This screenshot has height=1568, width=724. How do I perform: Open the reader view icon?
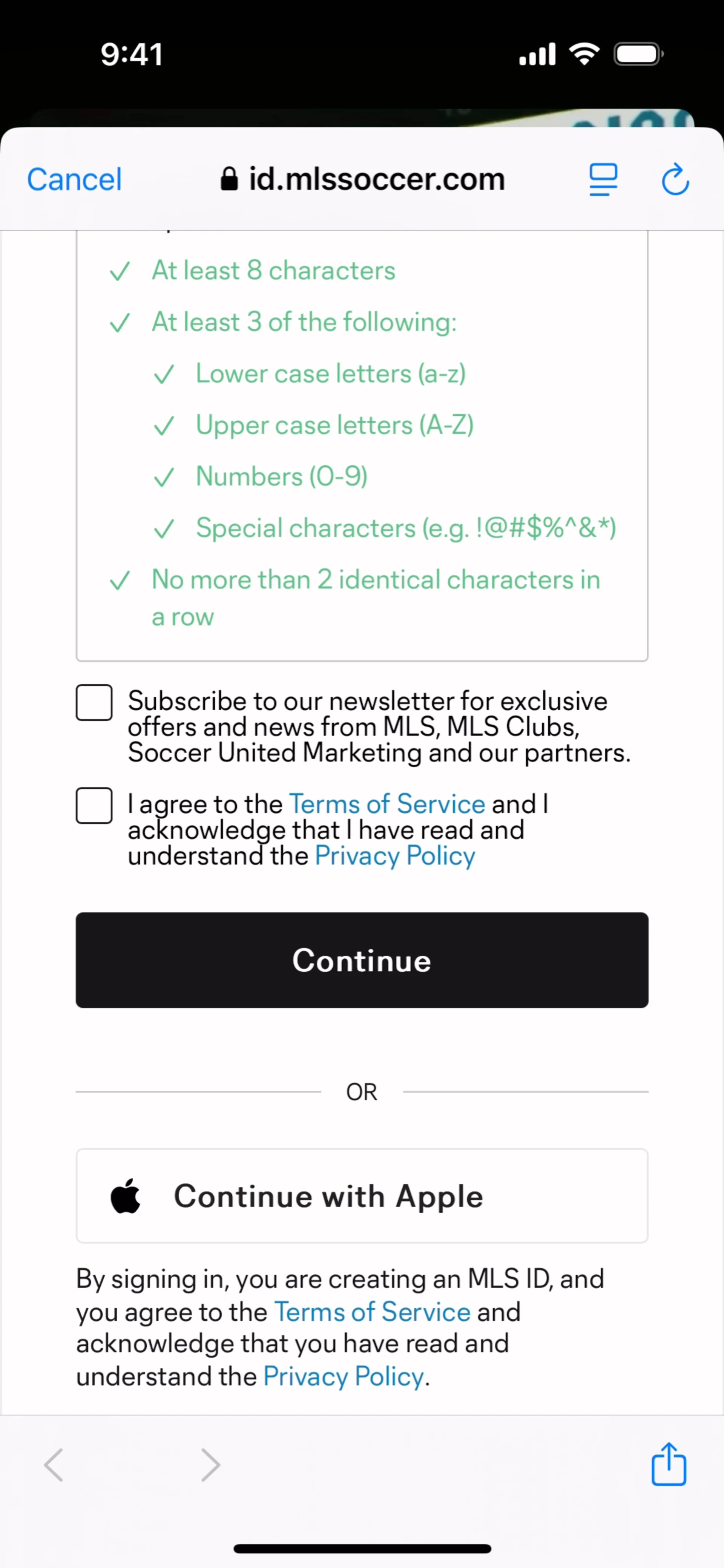603,180
